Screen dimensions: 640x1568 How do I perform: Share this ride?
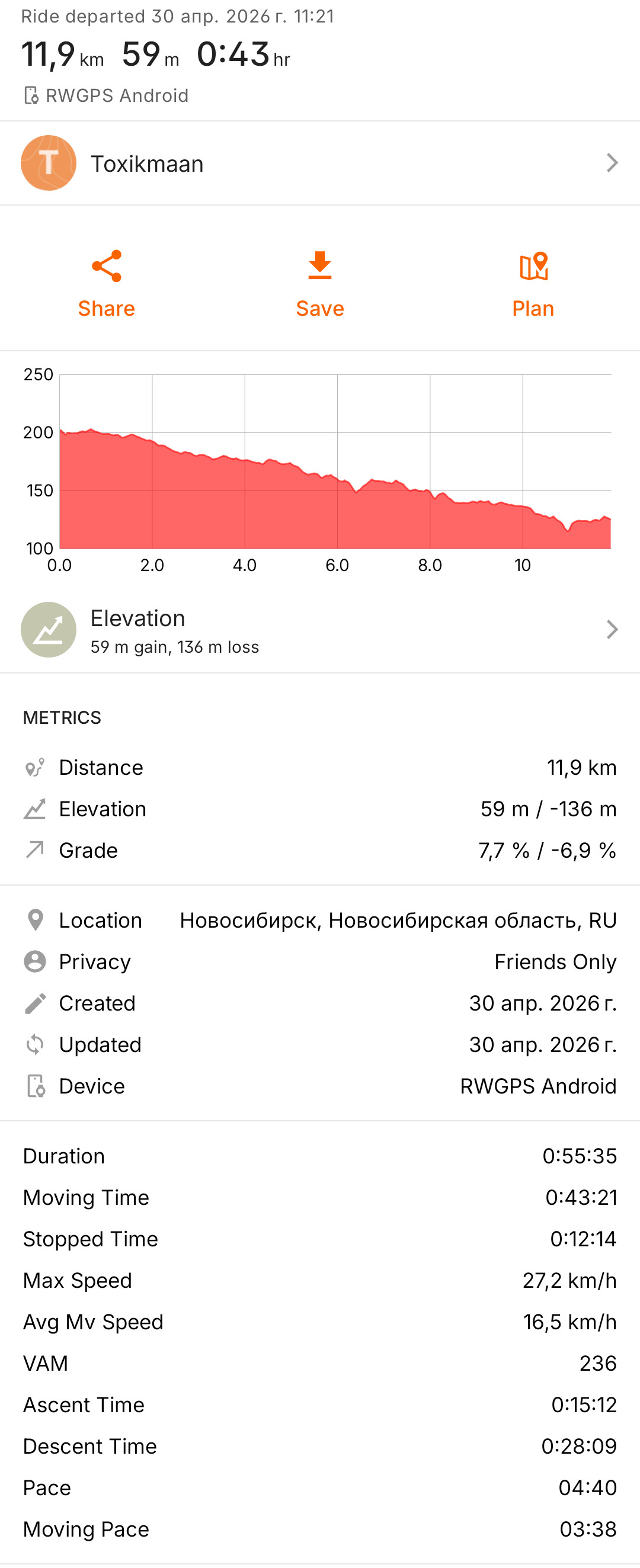107,284
